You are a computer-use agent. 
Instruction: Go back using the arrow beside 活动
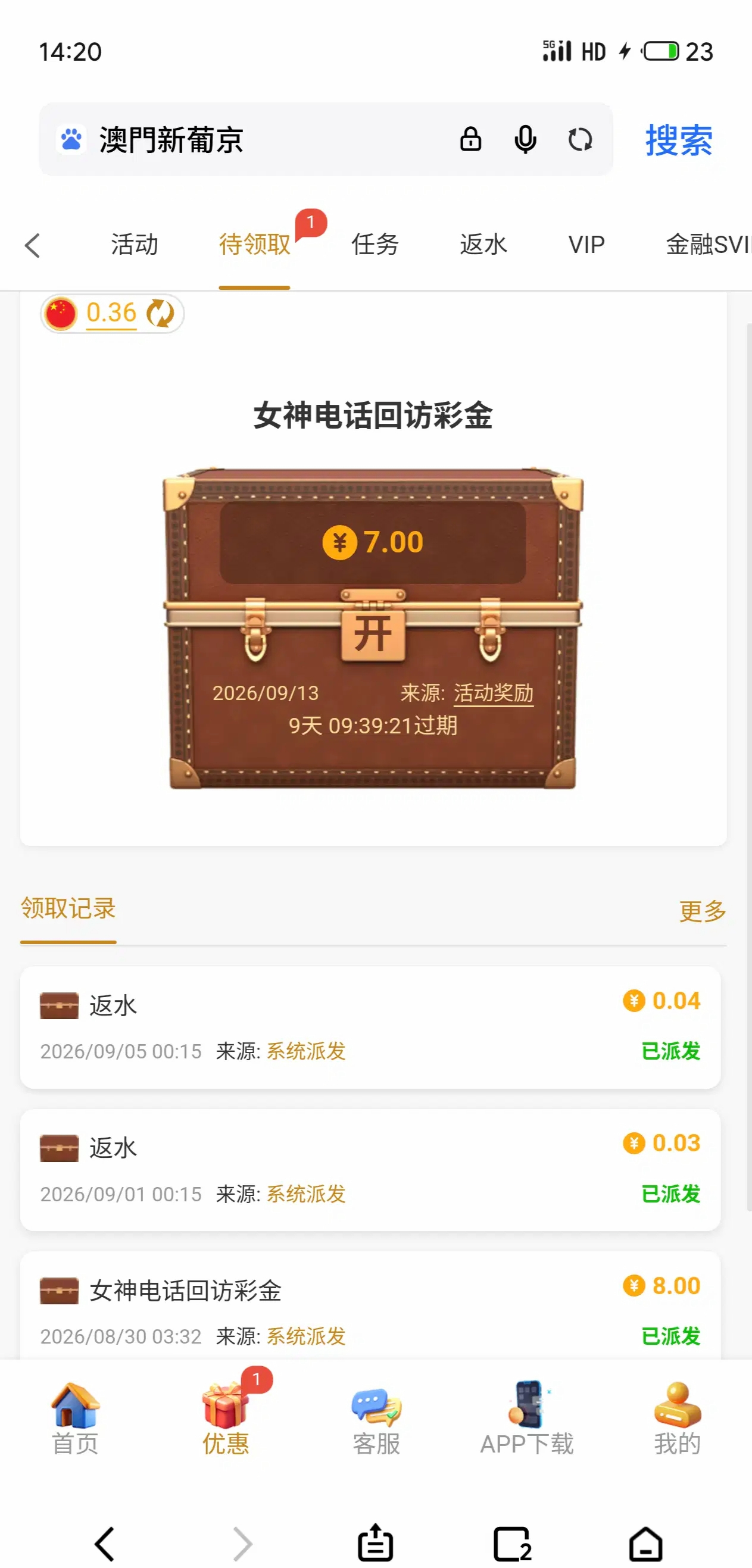coord(32,245)
